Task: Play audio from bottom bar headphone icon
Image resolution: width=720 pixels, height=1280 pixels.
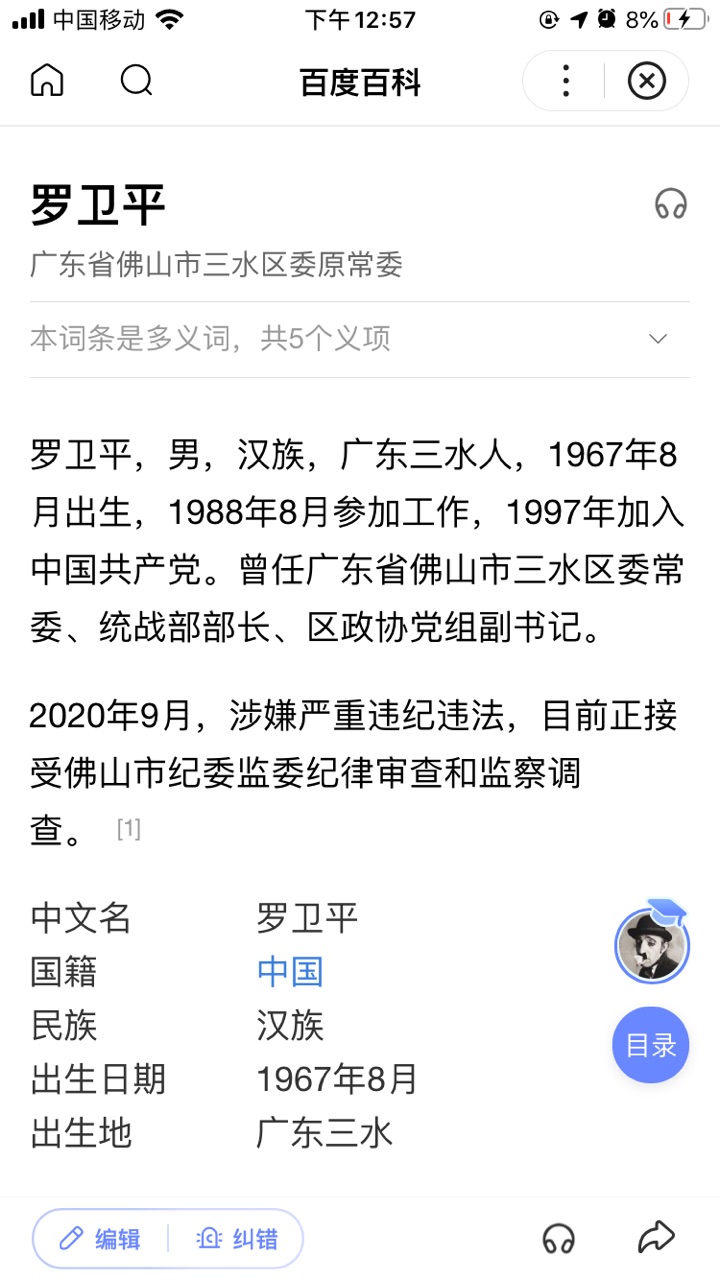Action: click(559, 1239)
